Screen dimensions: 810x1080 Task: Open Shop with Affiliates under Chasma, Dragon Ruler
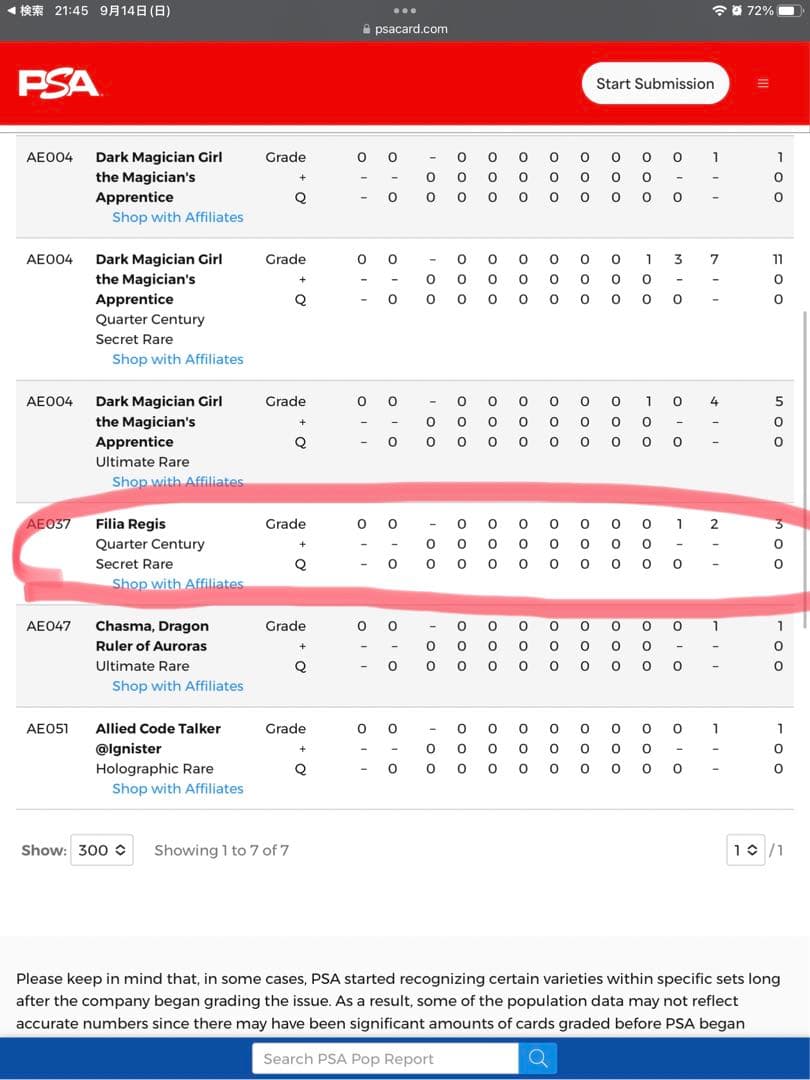[x=178, y=686]
